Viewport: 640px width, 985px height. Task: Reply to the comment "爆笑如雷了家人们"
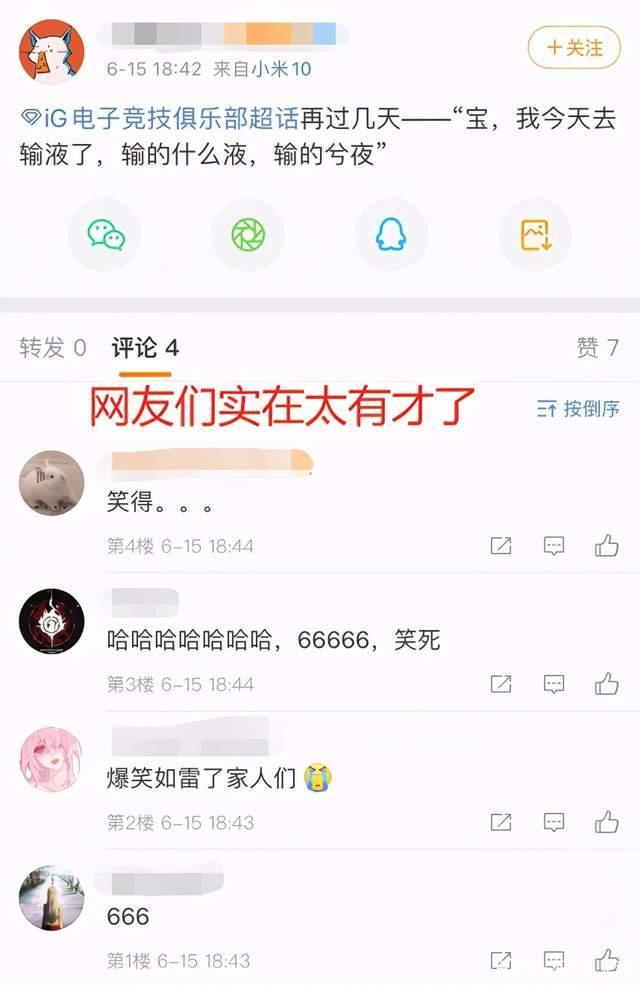coord(553,822)
